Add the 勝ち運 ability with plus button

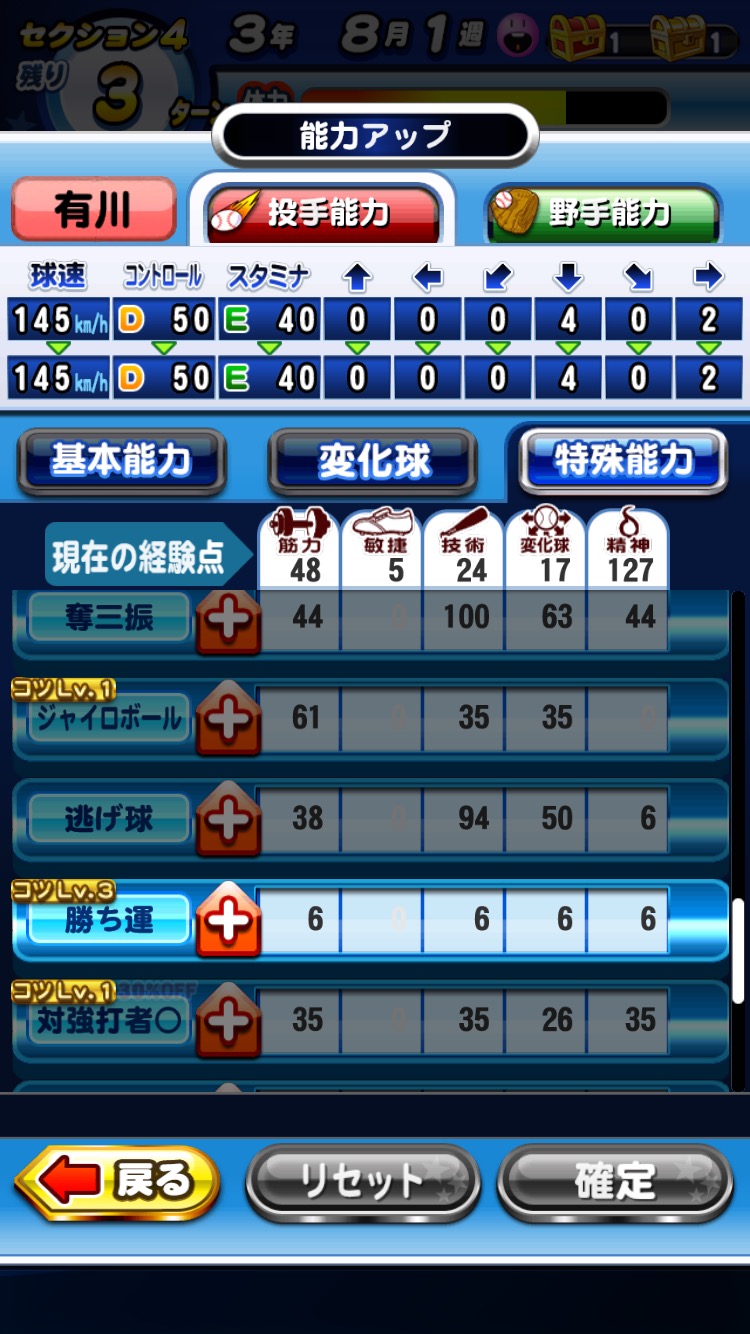click(228, 922)
